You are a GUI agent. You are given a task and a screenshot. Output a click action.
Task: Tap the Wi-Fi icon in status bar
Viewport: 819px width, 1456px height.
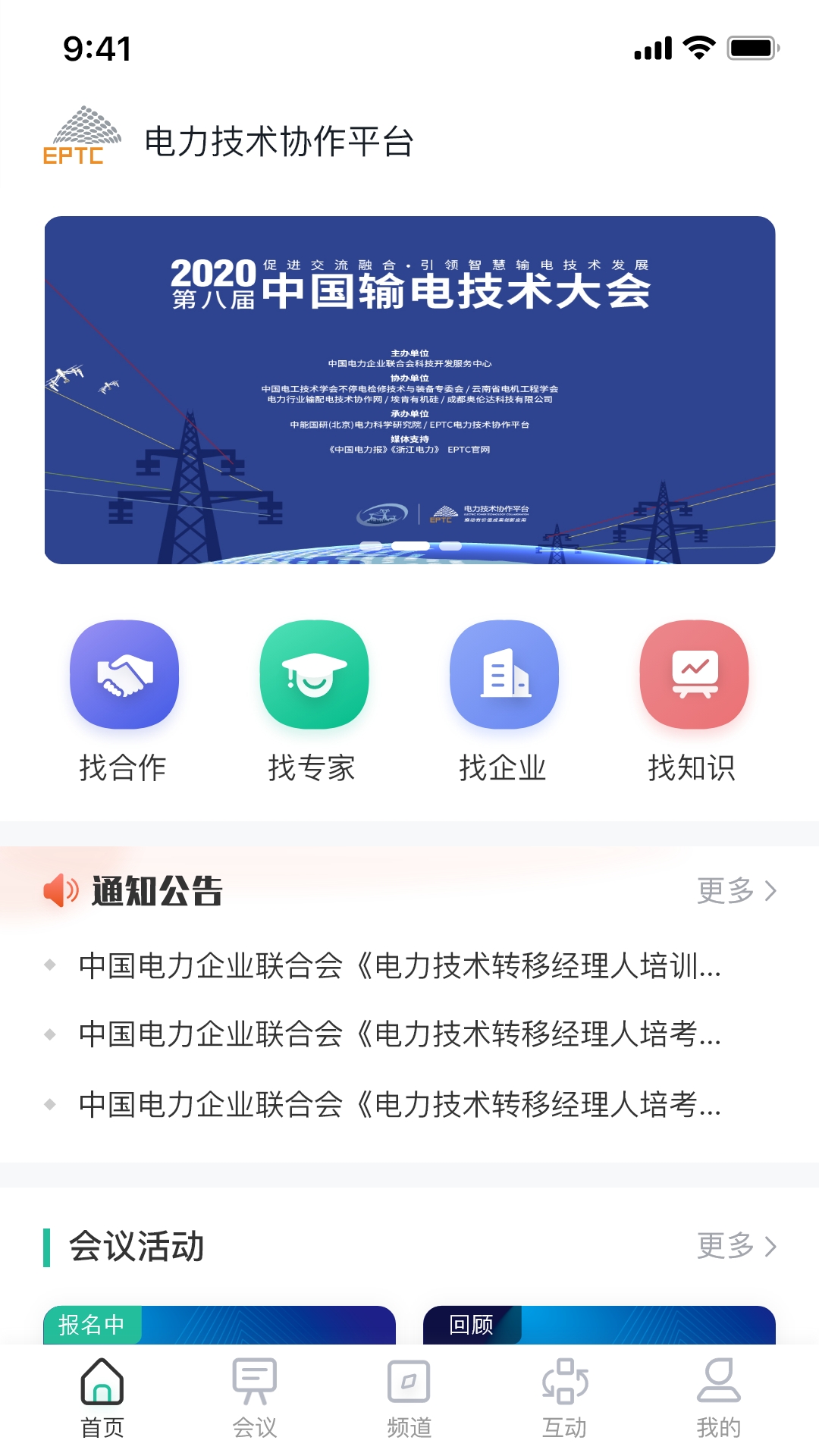698,47
